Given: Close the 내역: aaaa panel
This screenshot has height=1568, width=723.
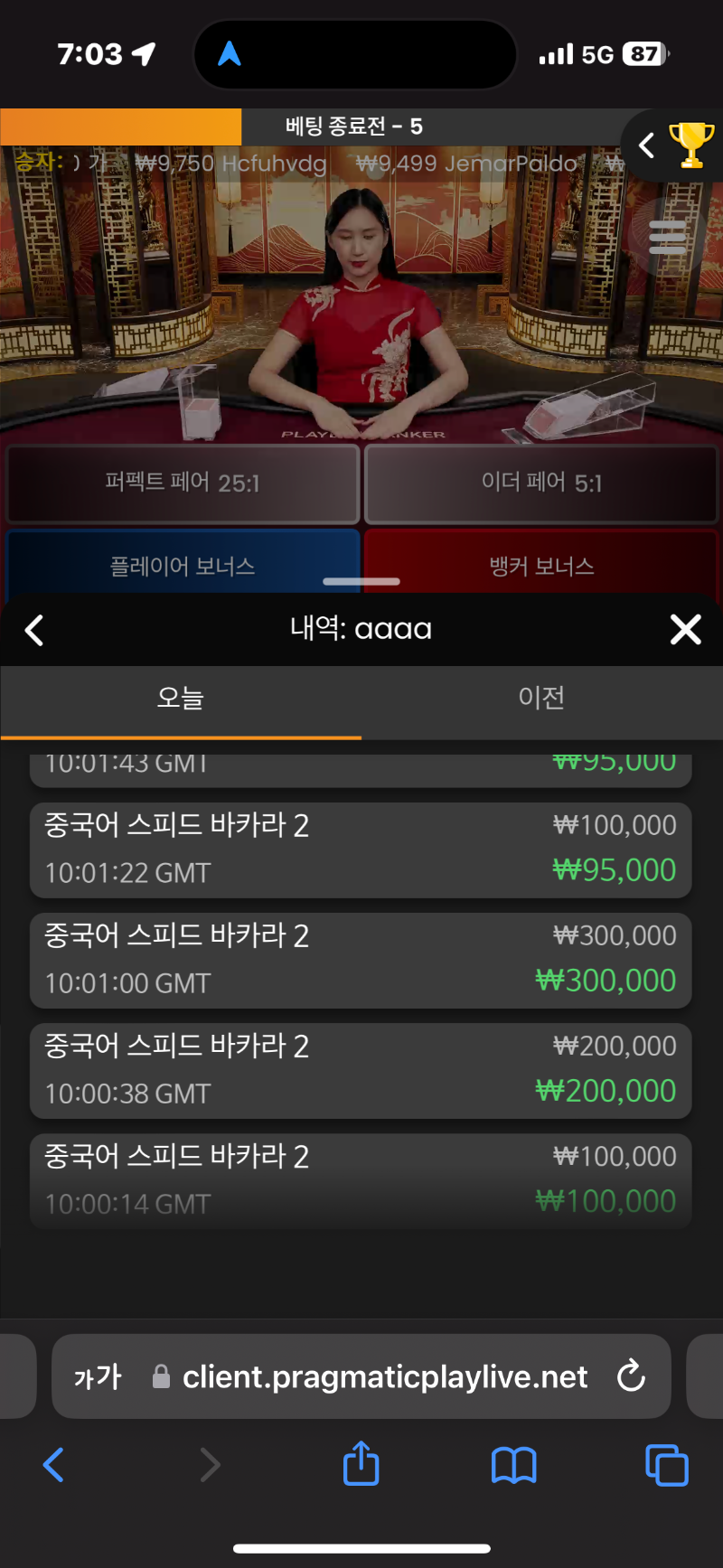Looking at the screenshot, I should (686, 629).
